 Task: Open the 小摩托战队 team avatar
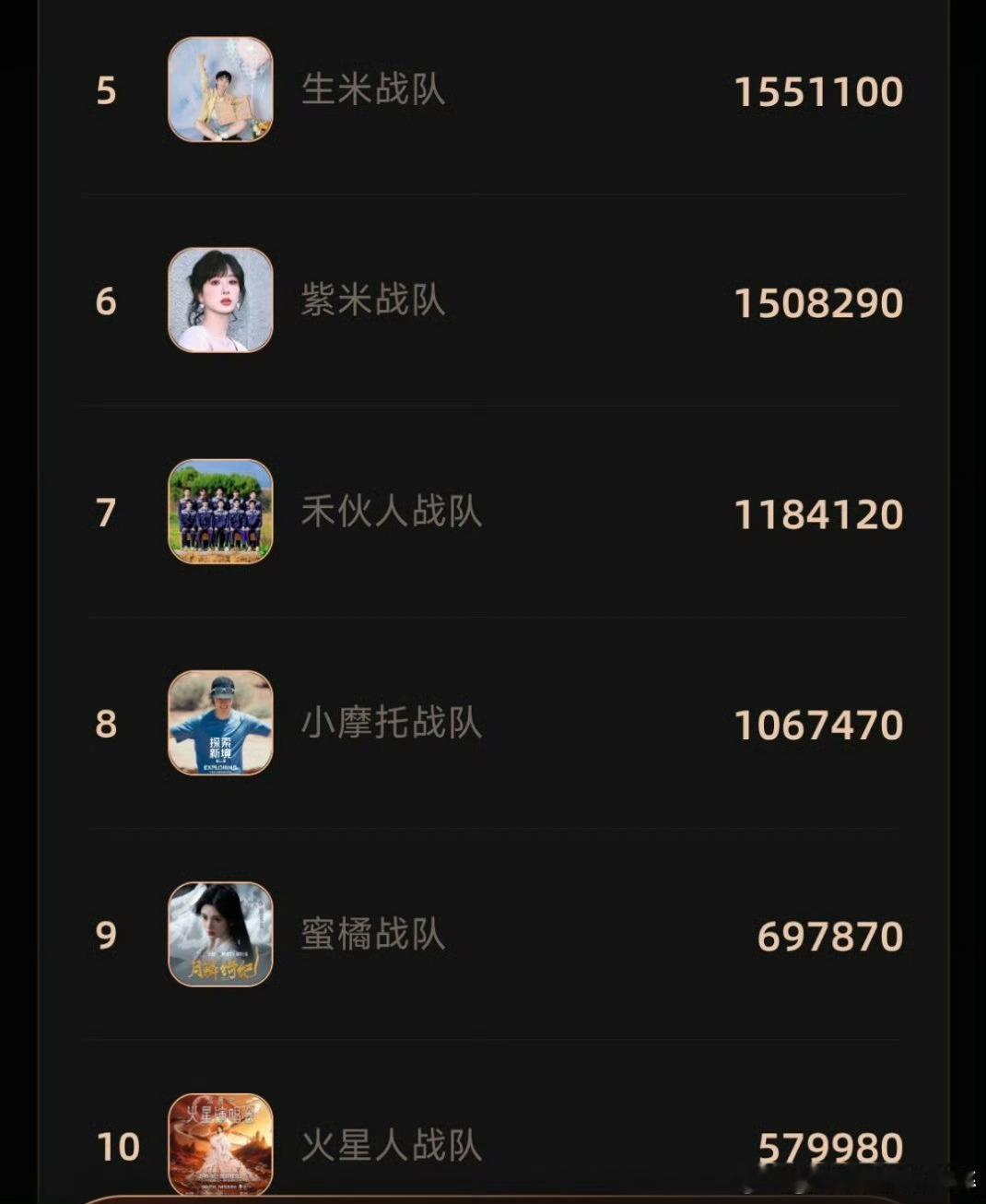(x=217, y=724)
